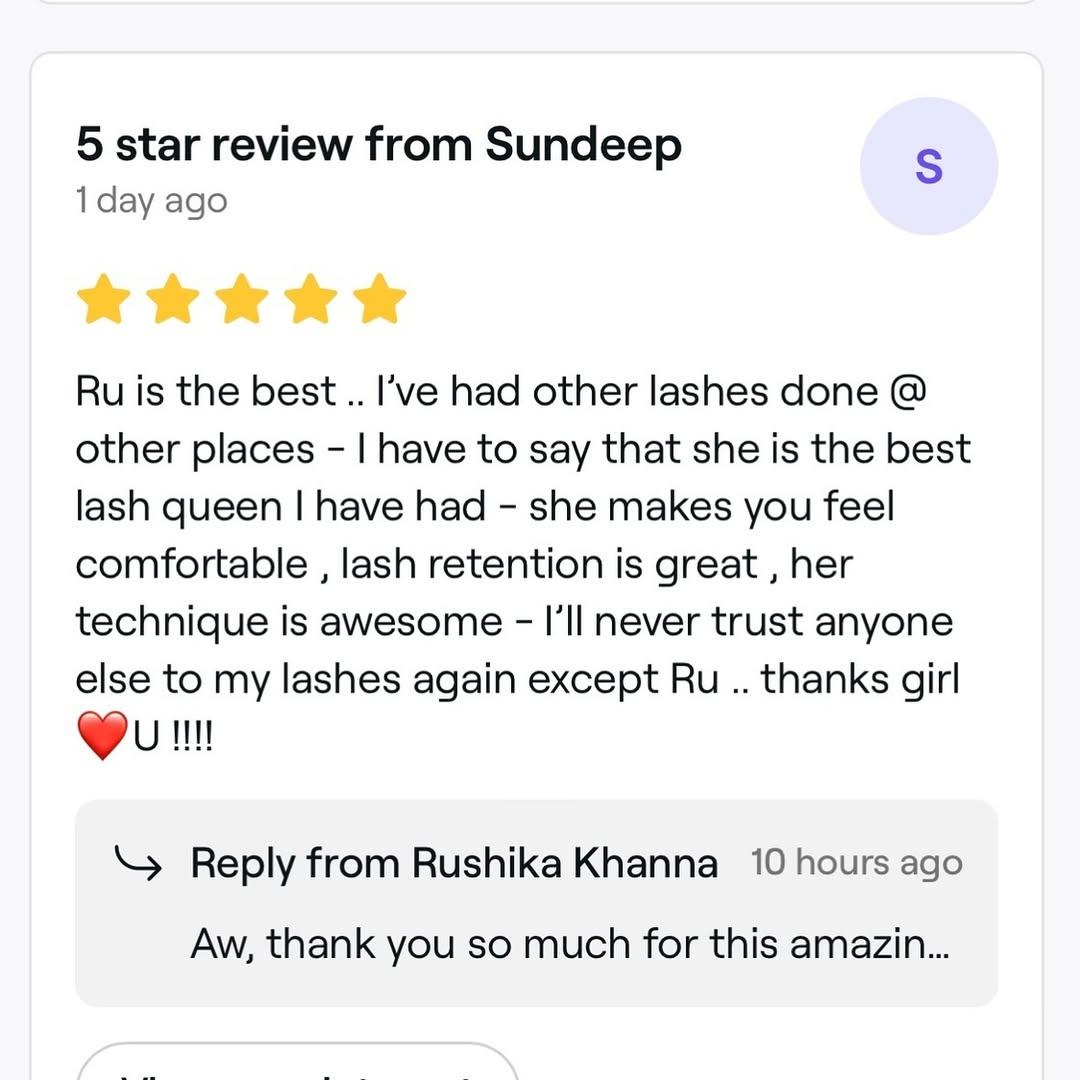Tap the outlined button below the reply
The width and height of the screenshot is (1080, 1080).
(x=297, y=1064)
